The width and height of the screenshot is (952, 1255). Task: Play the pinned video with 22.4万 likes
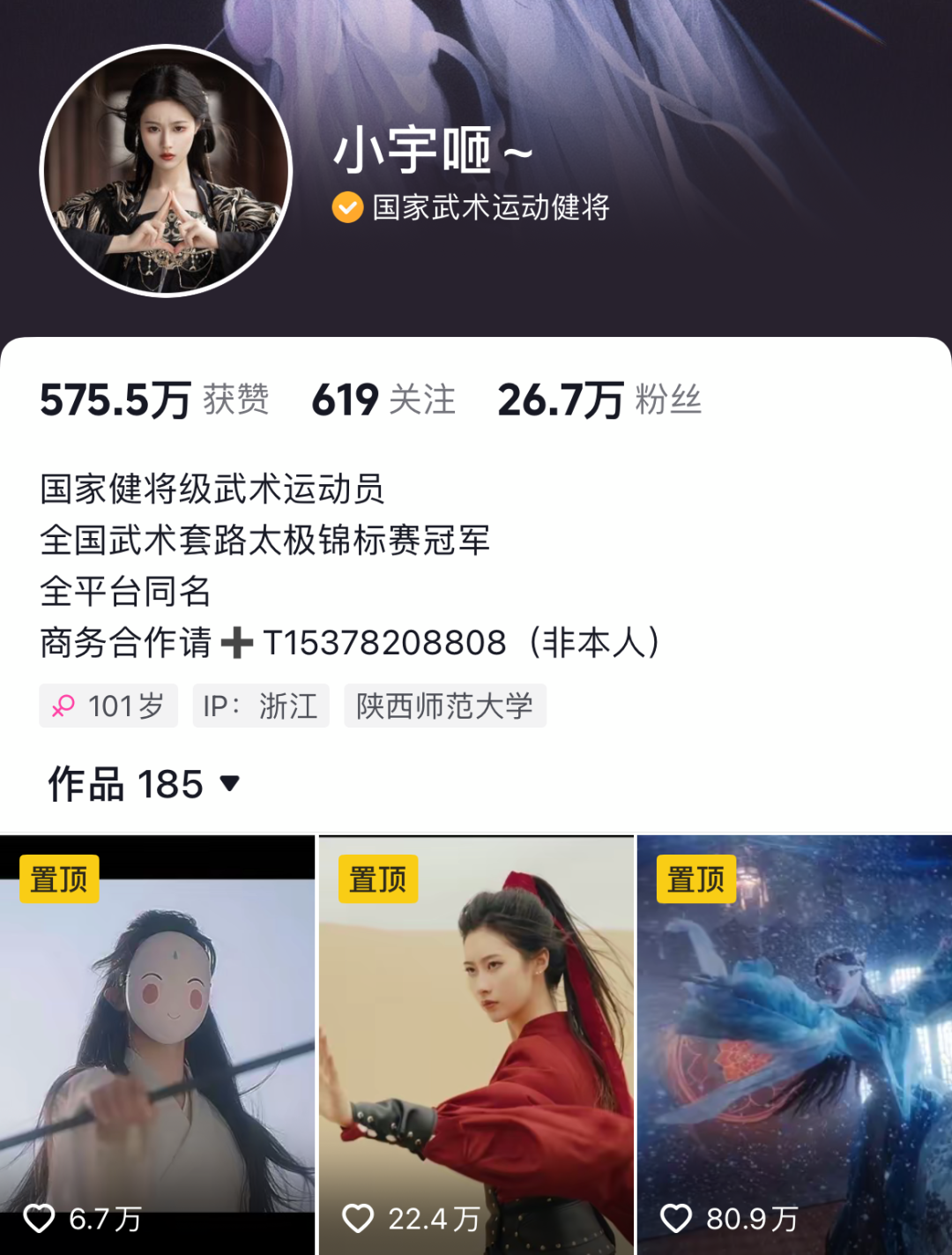(x=476, y=1045)
